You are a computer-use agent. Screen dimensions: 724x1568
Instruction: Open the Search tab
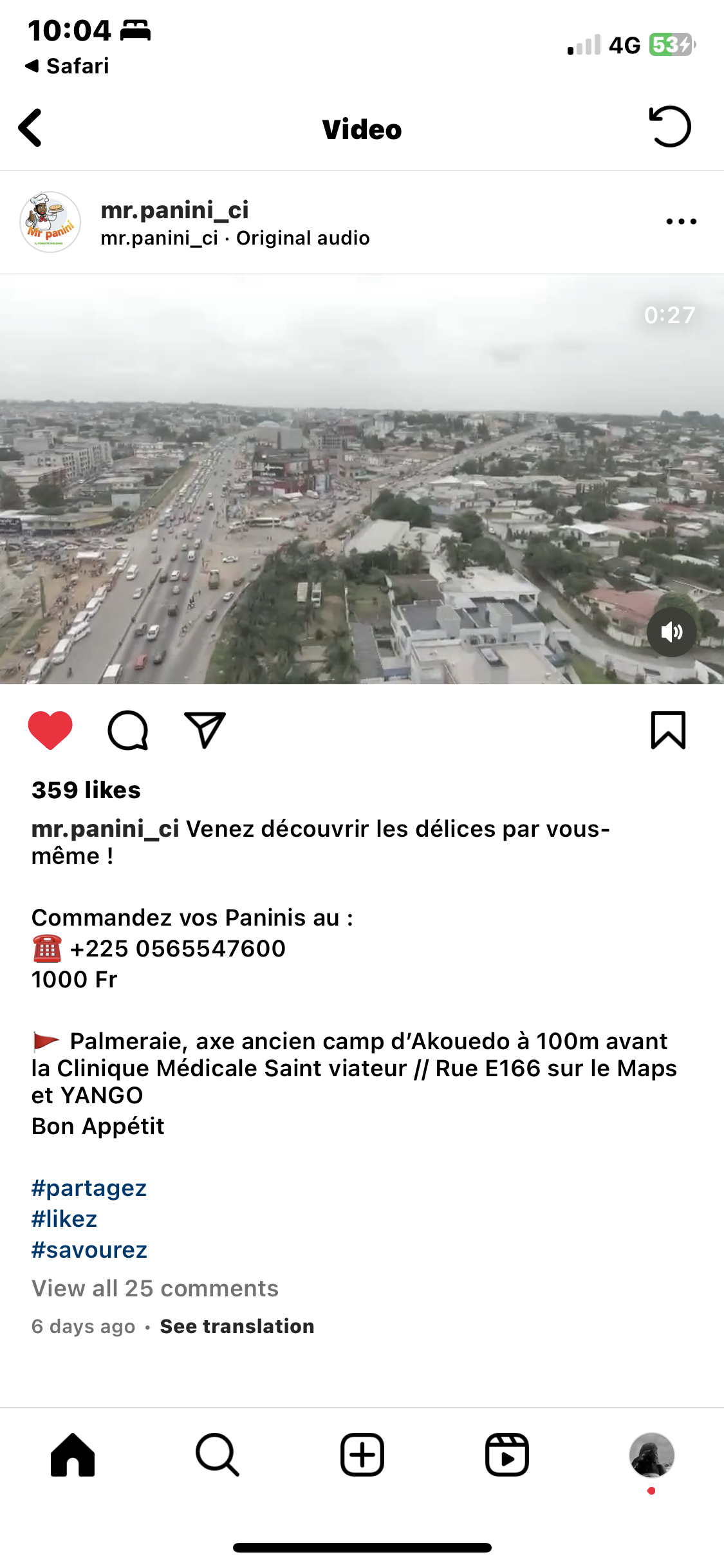tap(218, 1455)
